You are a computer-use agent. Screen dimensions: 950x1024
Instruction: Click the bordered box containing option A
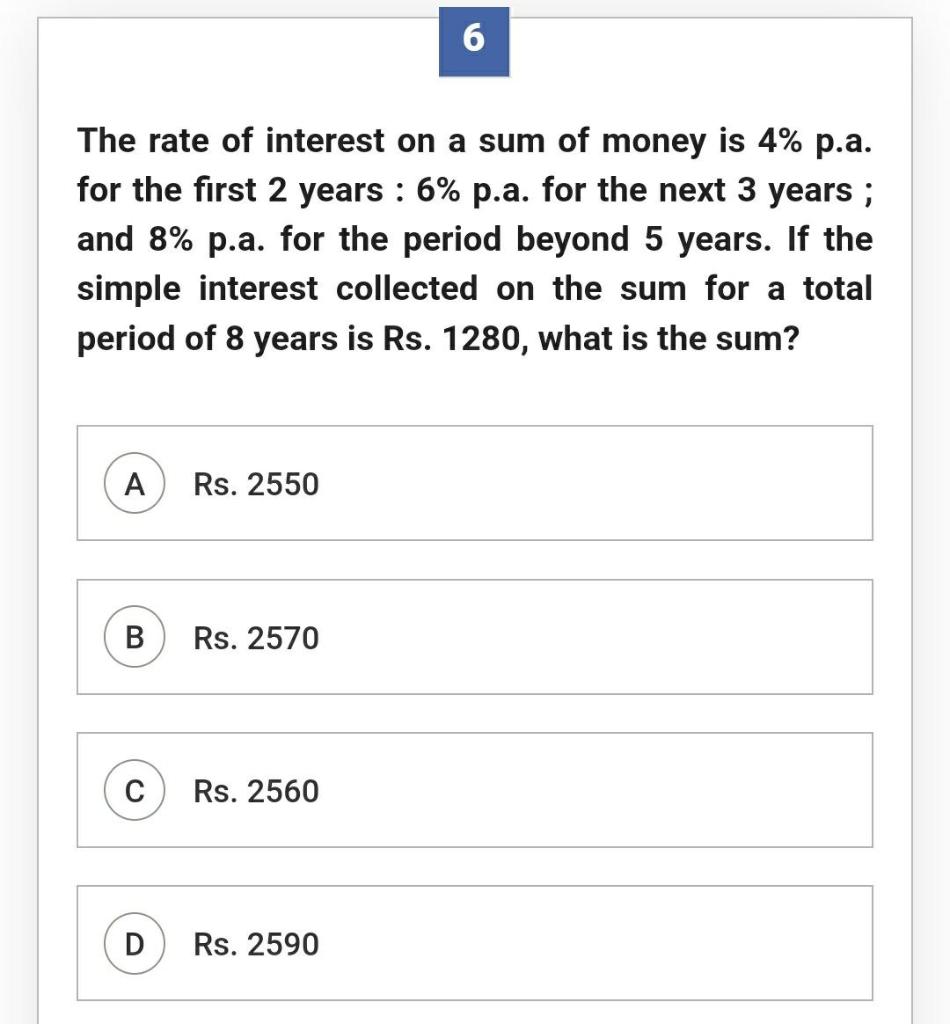click(475, 484)
